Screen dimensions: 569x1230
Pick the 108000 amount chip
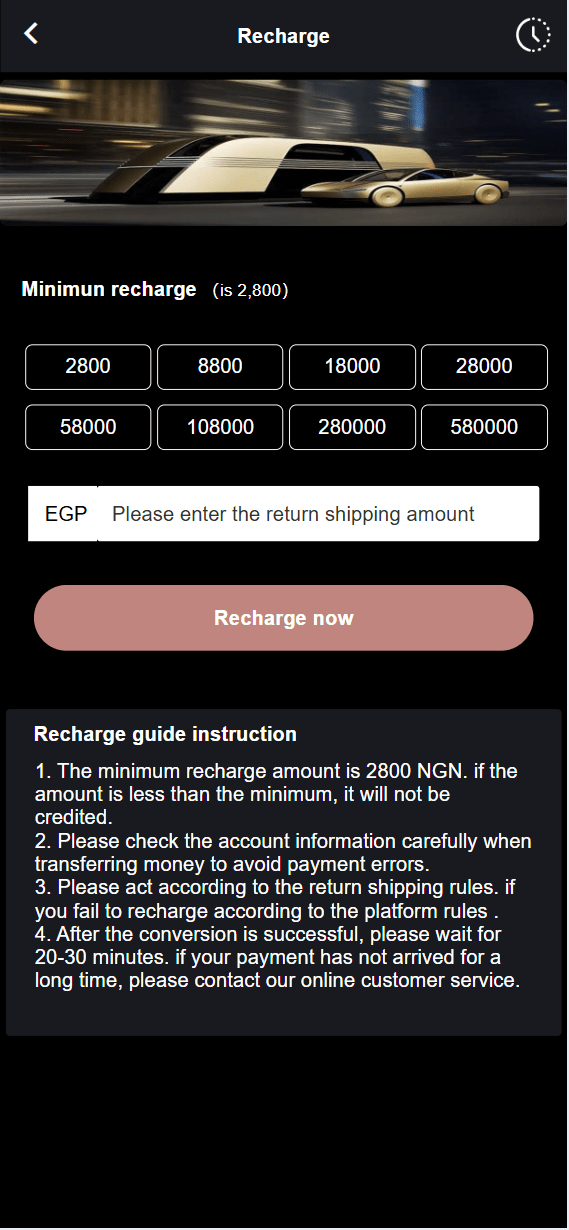(220, 427)
